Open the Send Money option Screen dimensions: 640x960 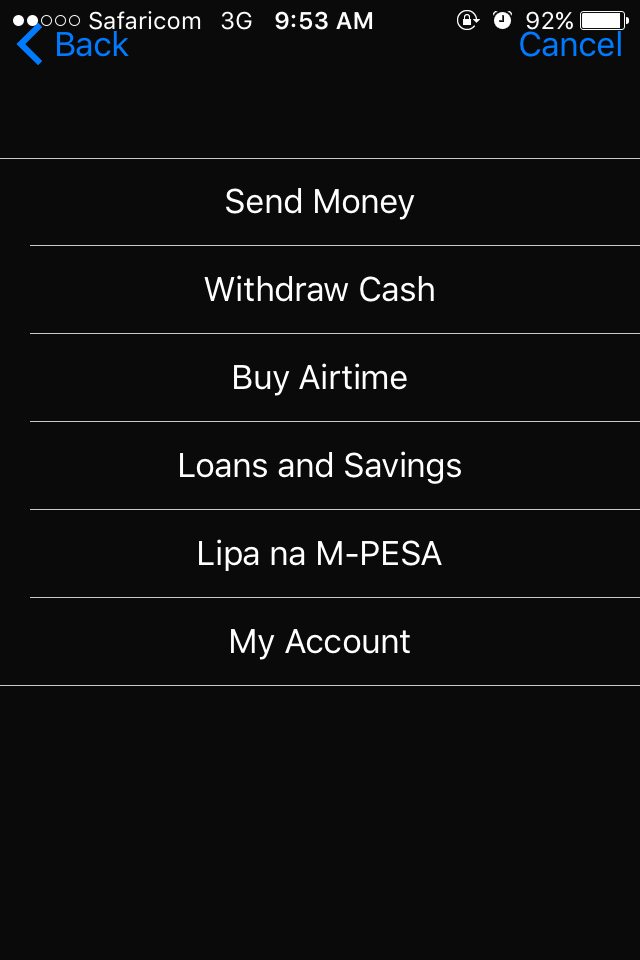[x=320, y=202]
